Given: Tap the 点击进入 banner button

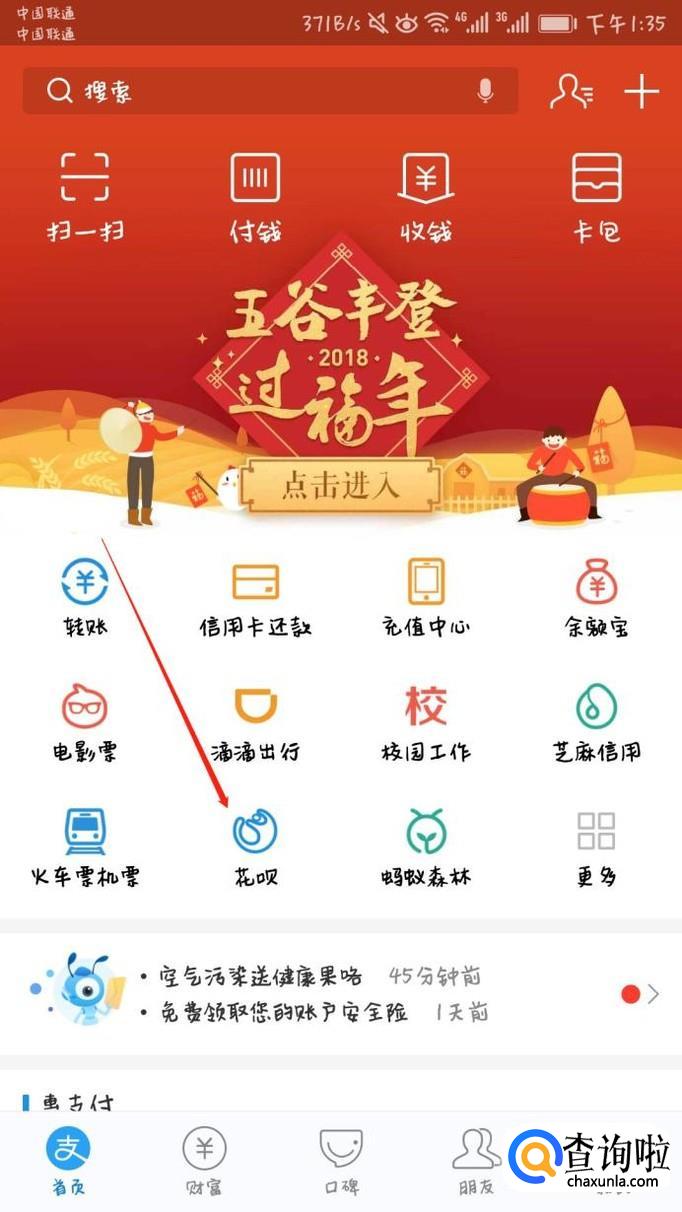Looking at the screenshot, I should [342, 486].
